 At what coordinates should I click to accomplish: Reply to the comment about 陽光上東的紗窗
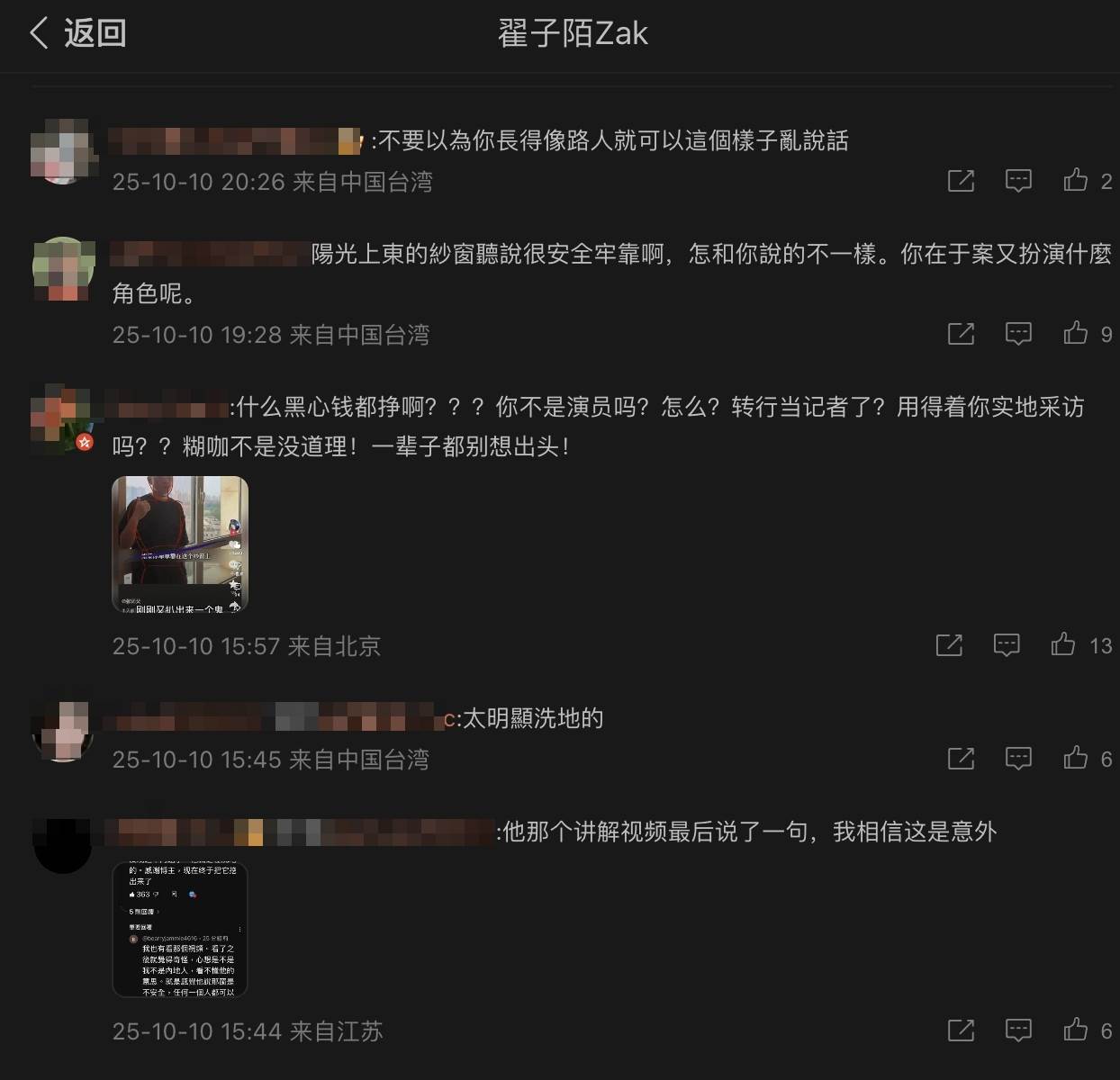tap(1018, 333)
